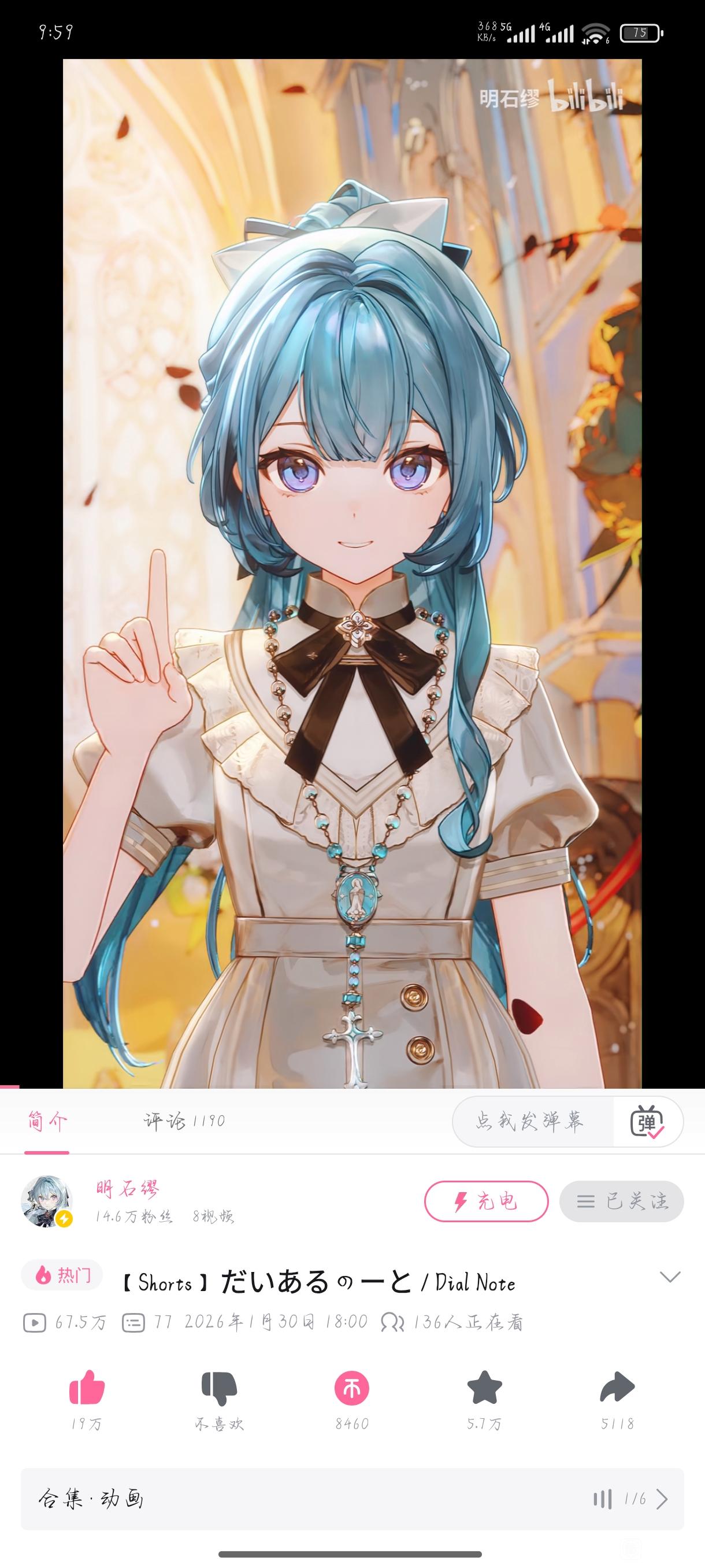The height and width of the screenshot is (1568, 705).
Task: Expand the video title description chevron
Action: [670, 1277]
